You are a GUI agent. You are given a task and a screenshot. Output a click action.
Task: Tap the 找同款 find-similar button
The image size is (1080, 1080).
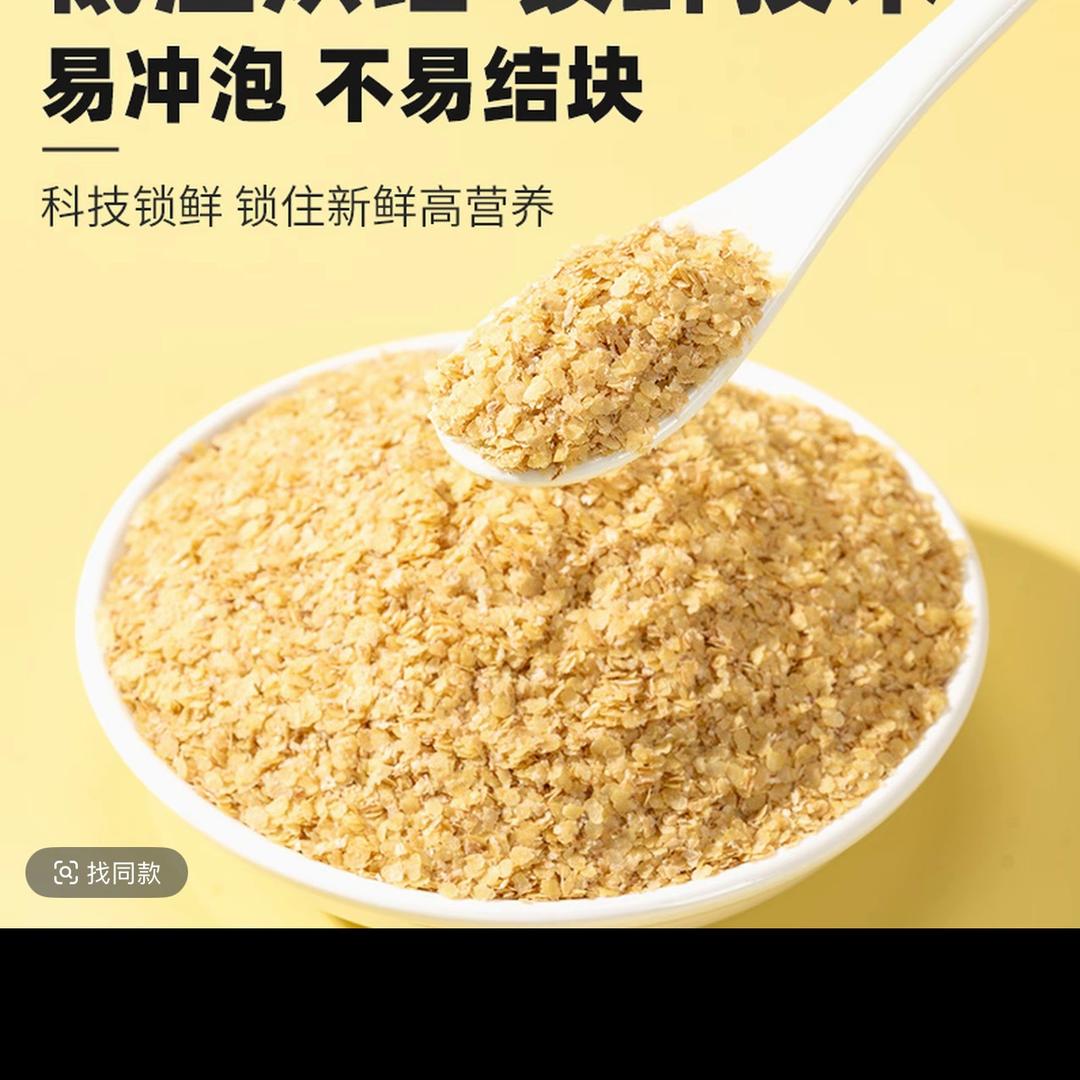[x=107, y=872]
